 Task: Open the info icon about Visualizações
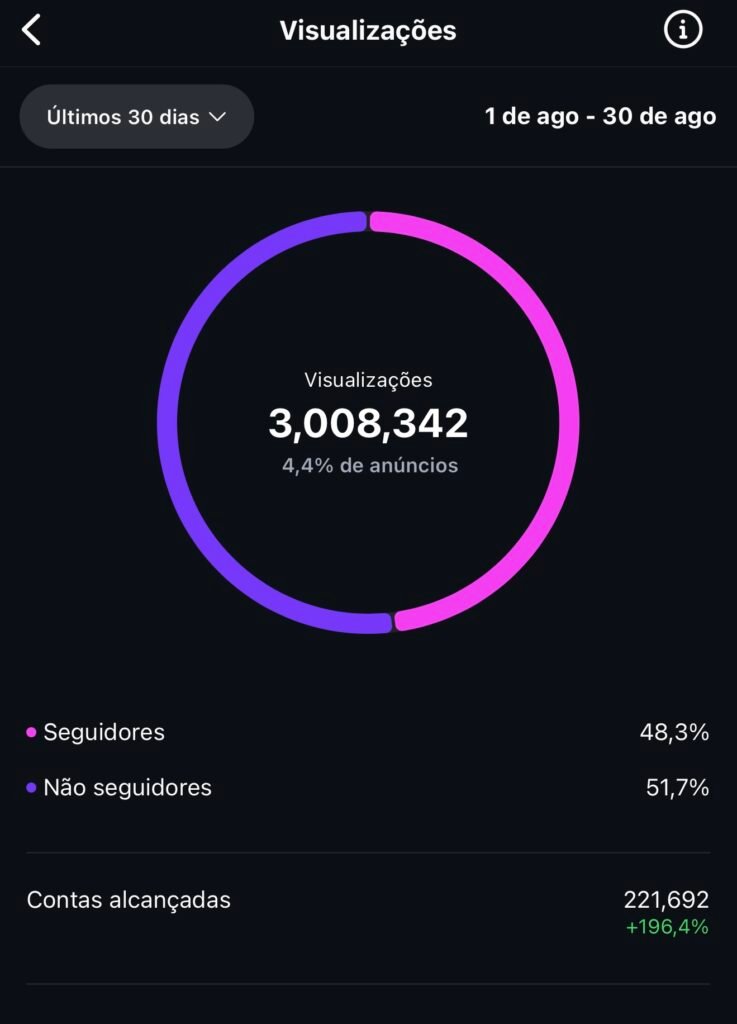point(683,31)
